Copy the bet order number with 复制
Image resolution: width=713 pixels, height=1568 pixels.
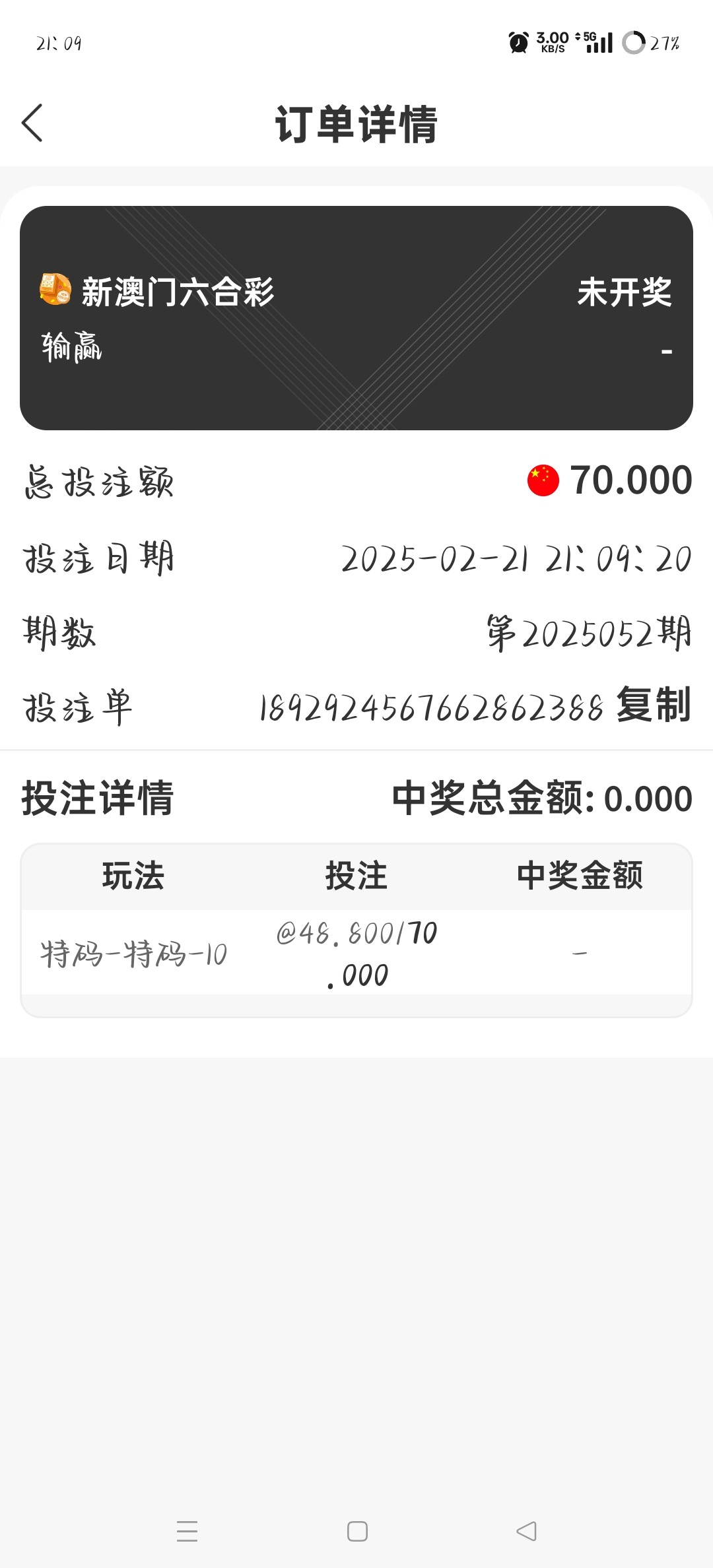(x=653, y=705)
